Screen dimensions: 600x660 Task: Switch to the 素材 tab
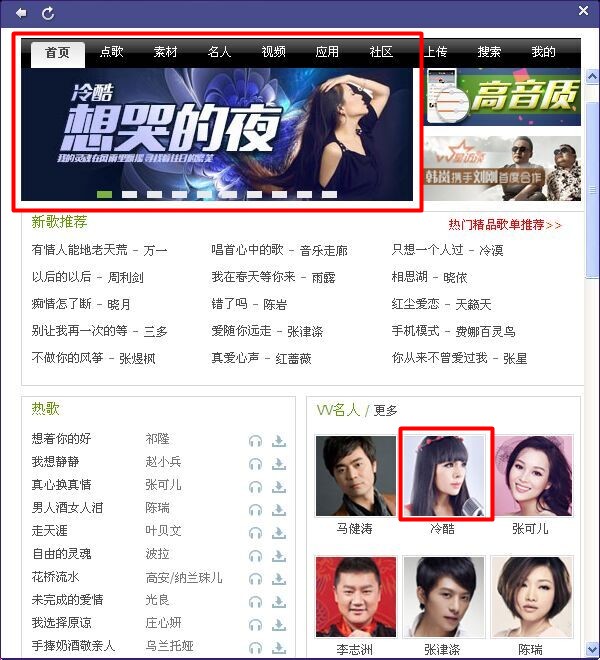point(166,52)
